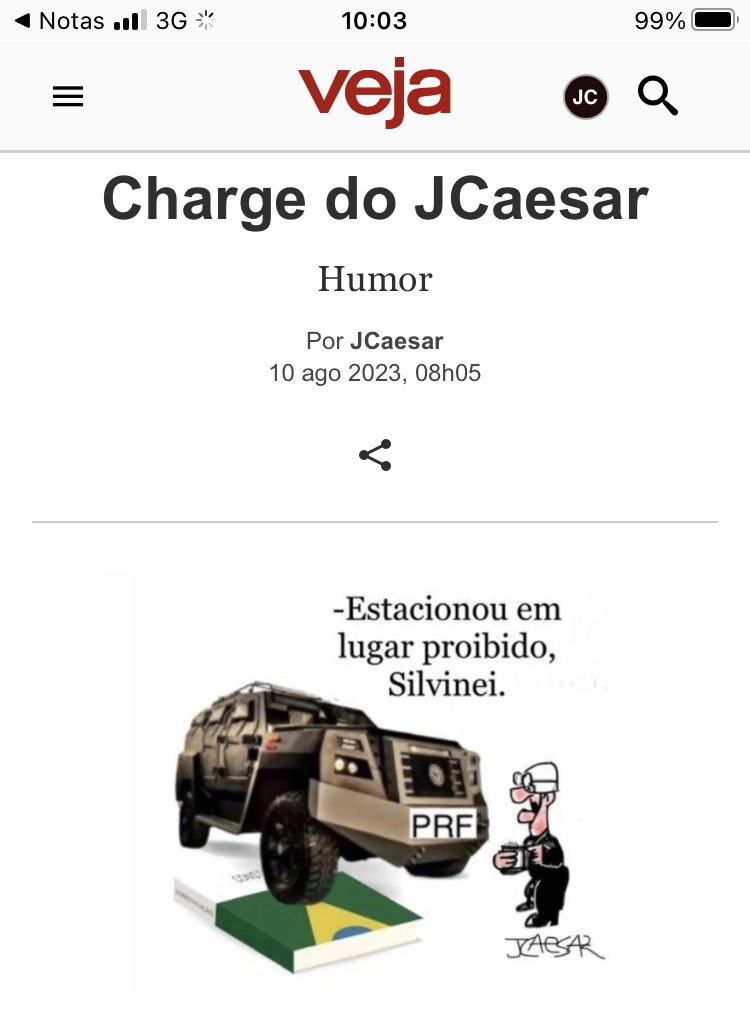The height and width of the screenshot is (1016, 750).
Task: Open the author link JCaesar
Action: pyautogui.click(x=396, y=341)
